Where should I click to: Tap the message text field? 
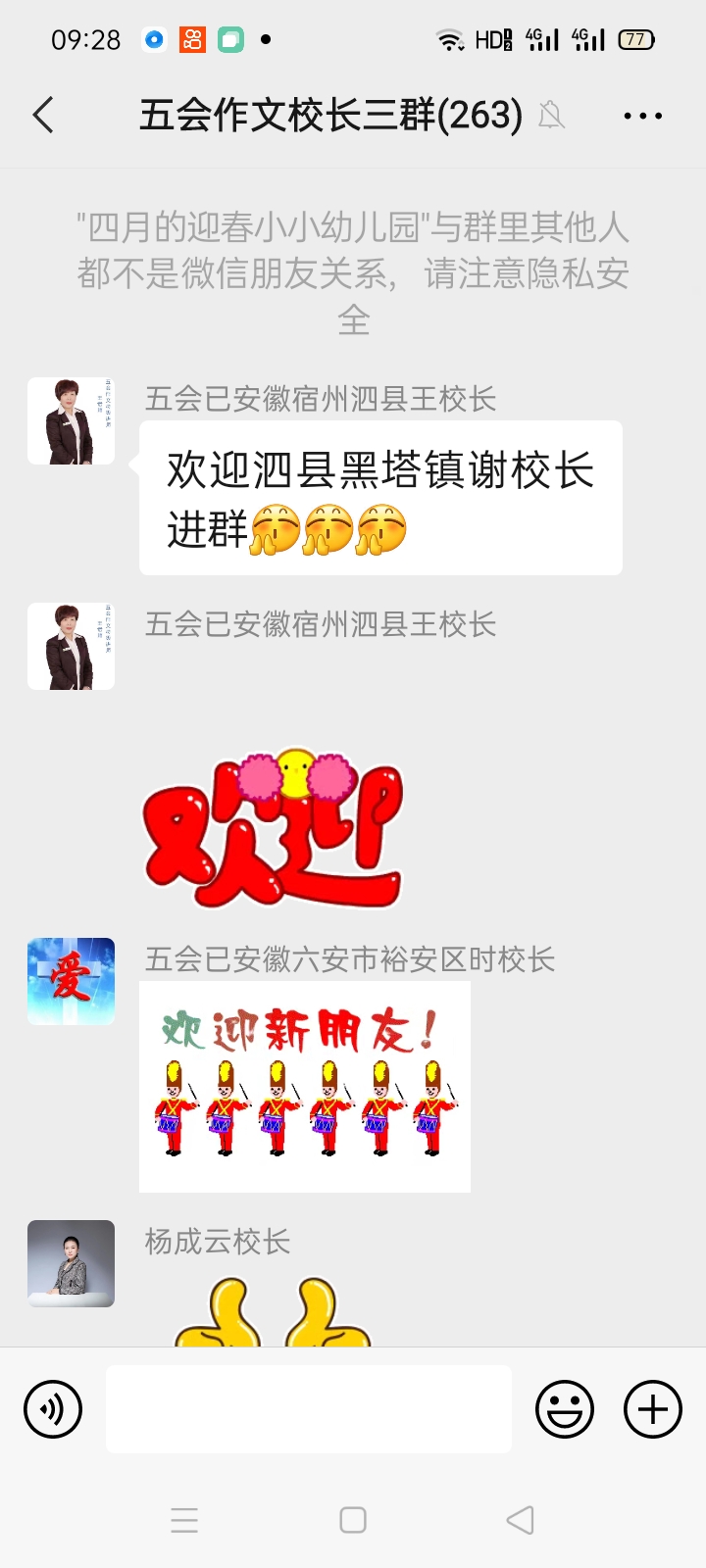click(308, 1409)
